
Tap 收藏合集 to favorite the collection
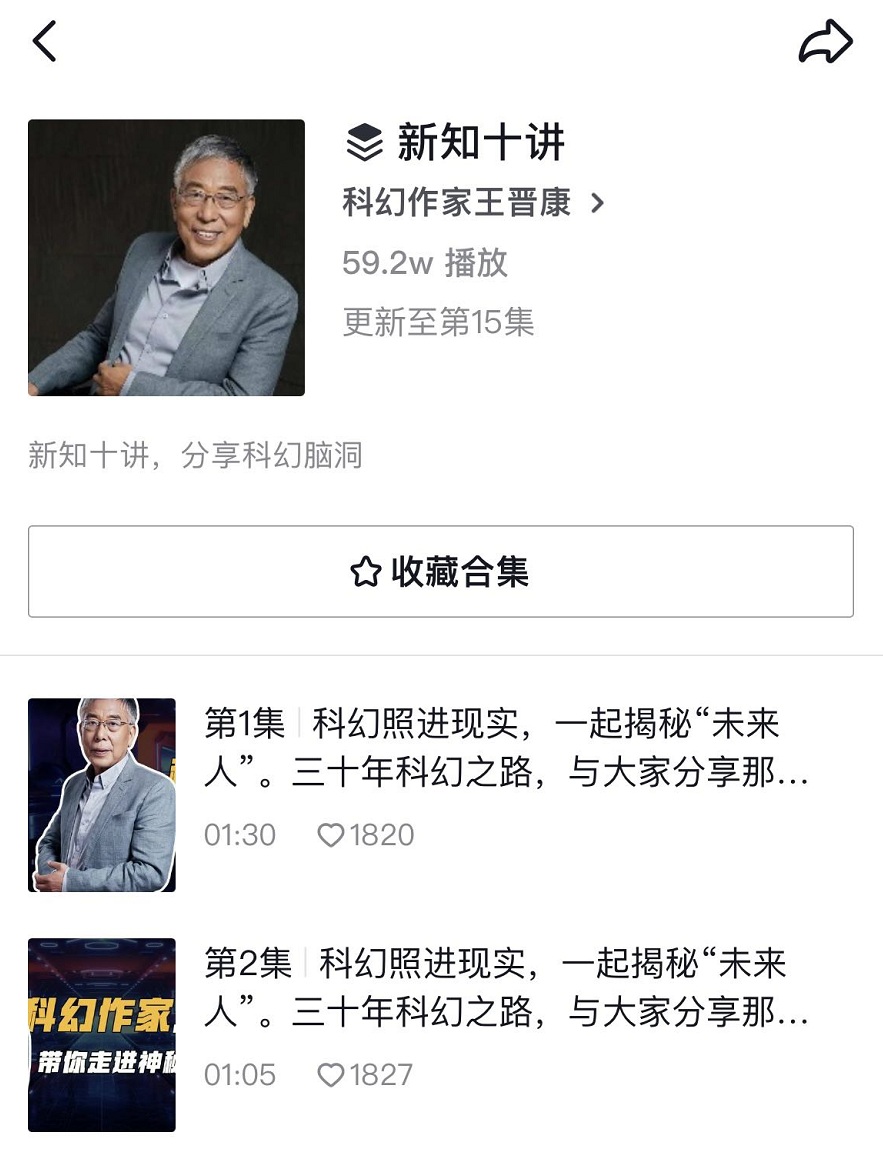(440, 571)
